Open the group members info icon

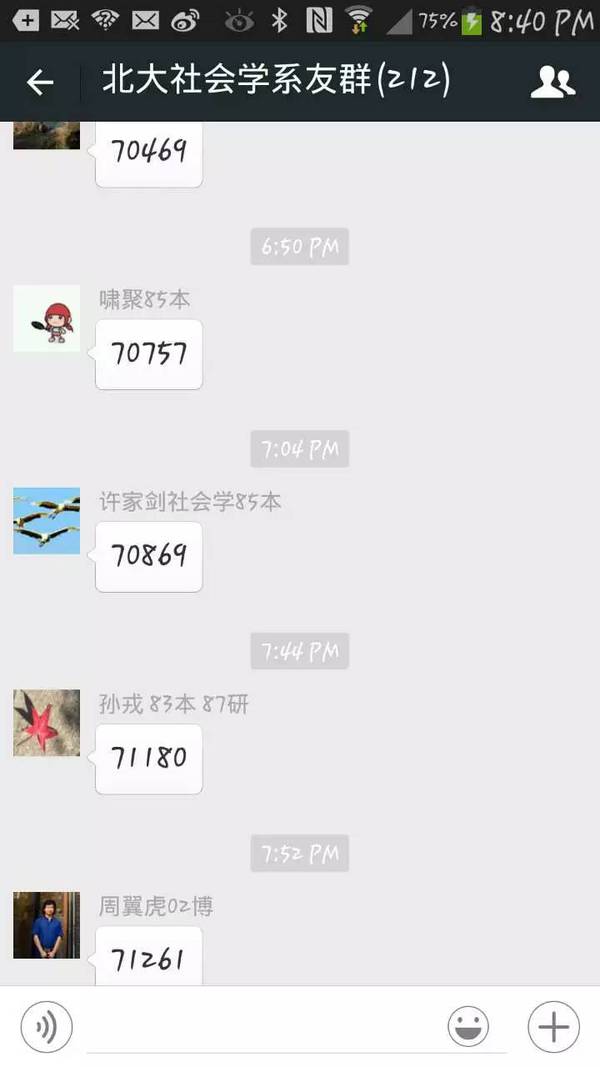pos(552,82)
